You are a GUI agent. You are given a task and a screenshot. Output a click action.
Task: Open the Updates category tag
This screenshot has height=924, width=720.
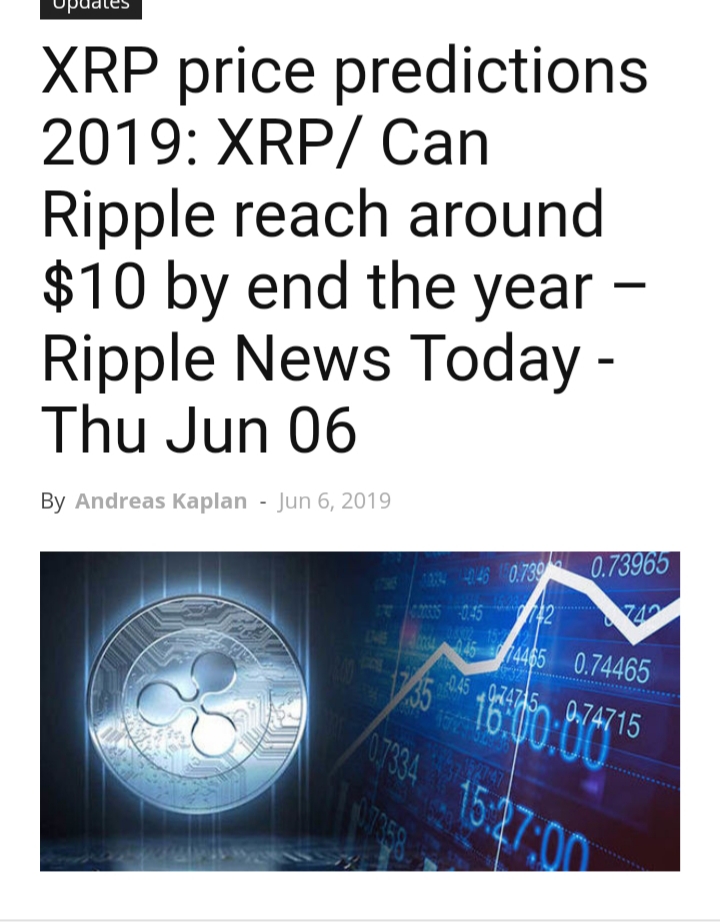pos(91,7)
